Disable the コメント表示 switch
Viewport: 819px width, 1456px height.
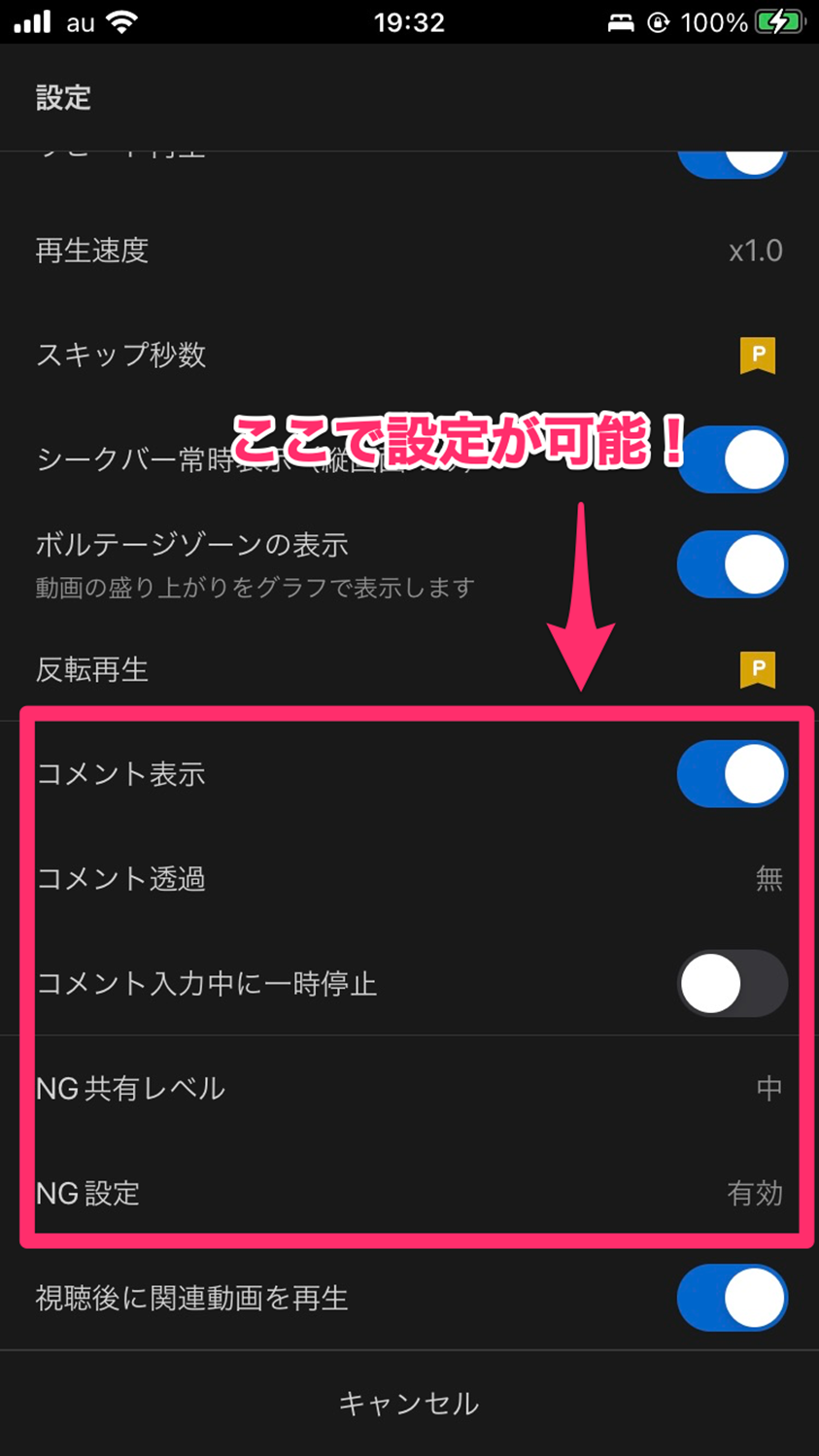pos(732,774)
